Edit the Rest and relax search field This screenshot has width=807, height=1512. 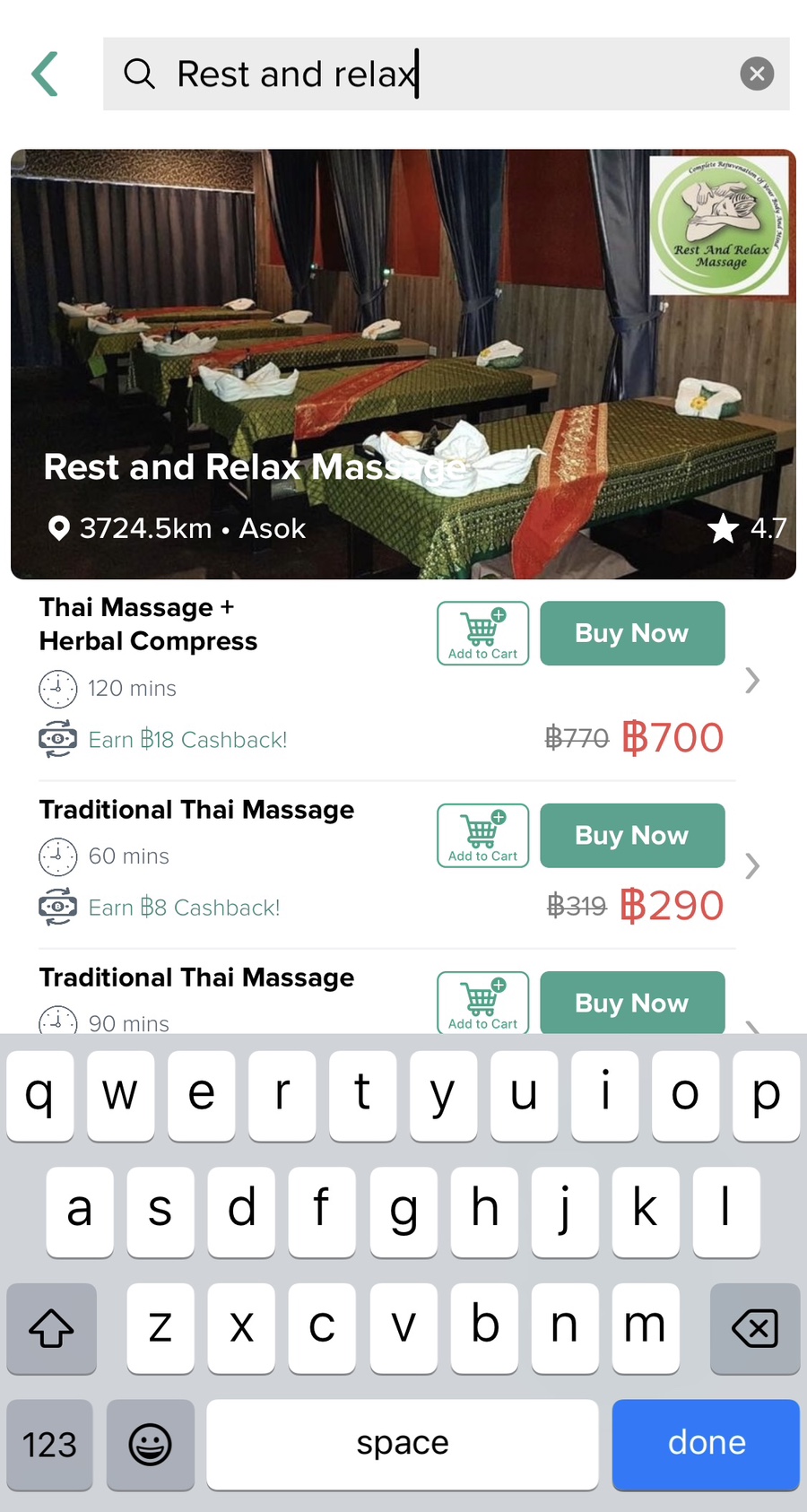click(430, 74)
